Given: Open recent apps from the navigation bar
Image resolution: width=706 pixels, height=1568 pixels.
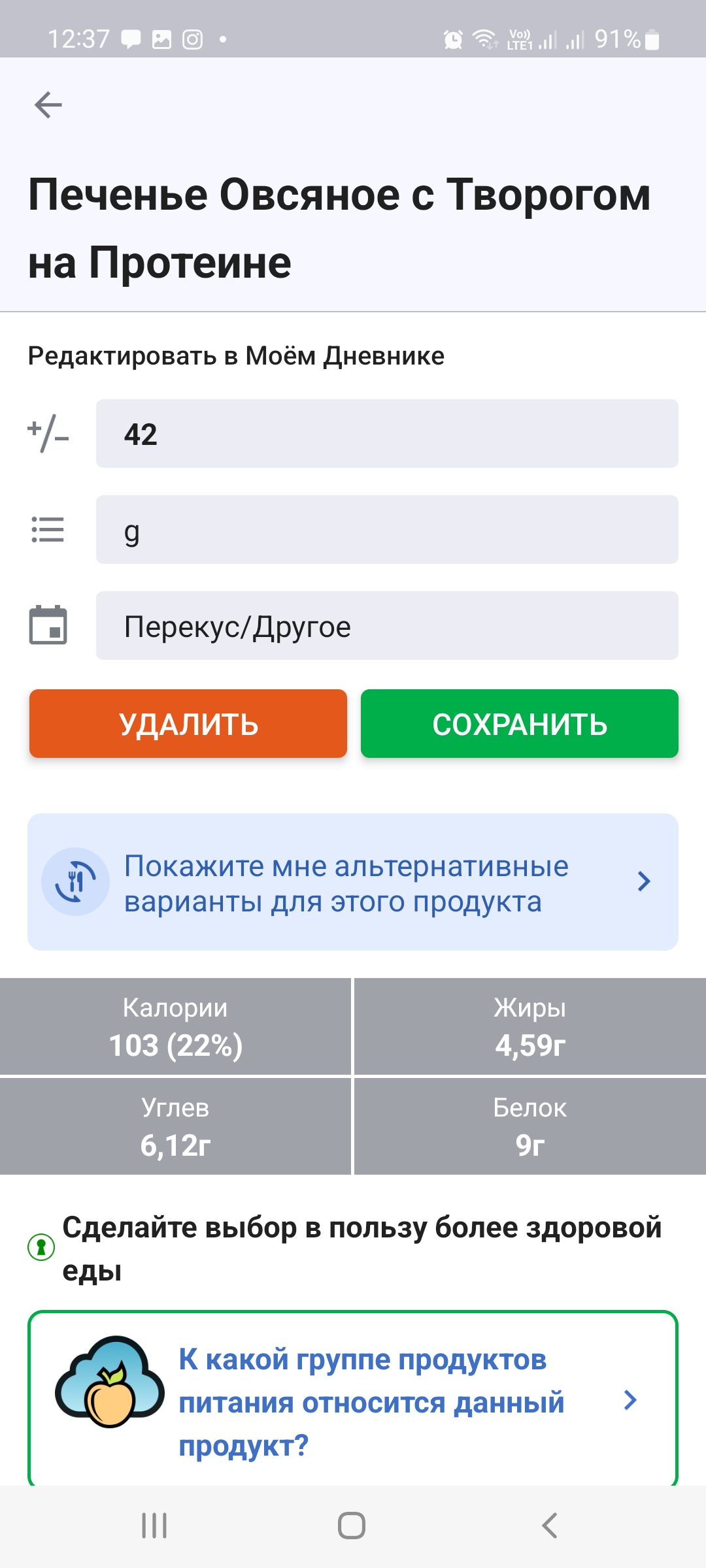Looking at the screenshot, I should point(155,1526).
